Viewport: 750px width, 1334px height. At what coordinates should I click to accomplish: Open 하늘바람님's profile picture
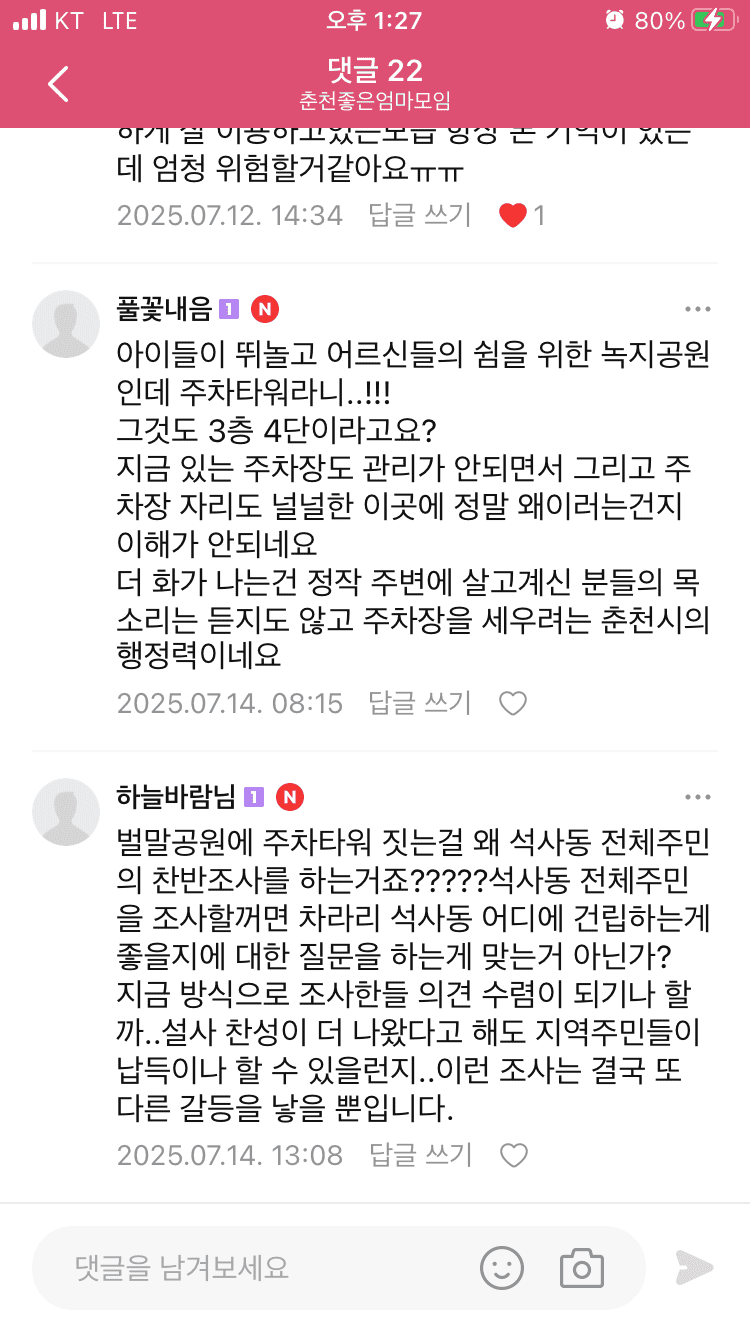point(66,812)
